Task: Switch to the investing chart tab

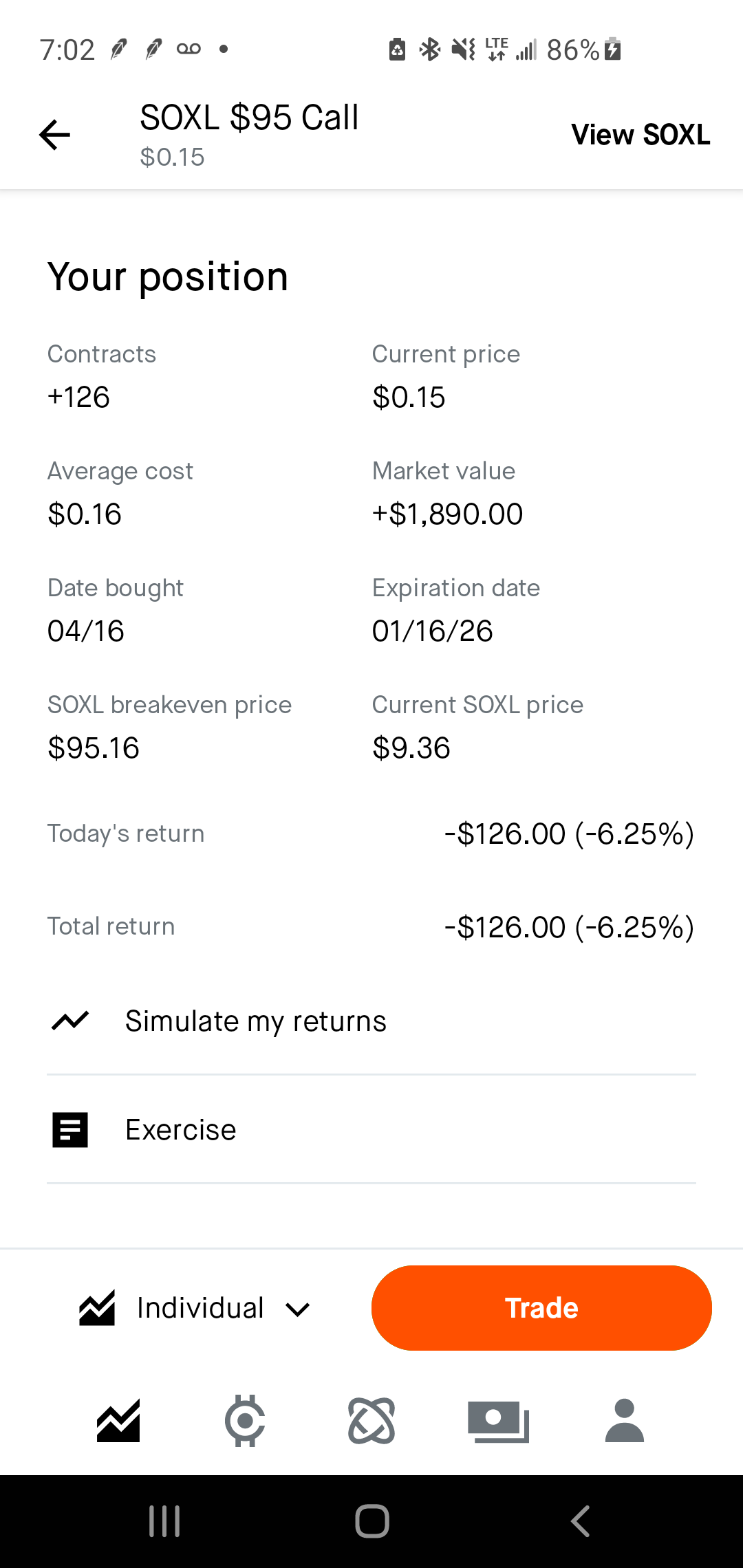Action: (x=118, y=1421)
